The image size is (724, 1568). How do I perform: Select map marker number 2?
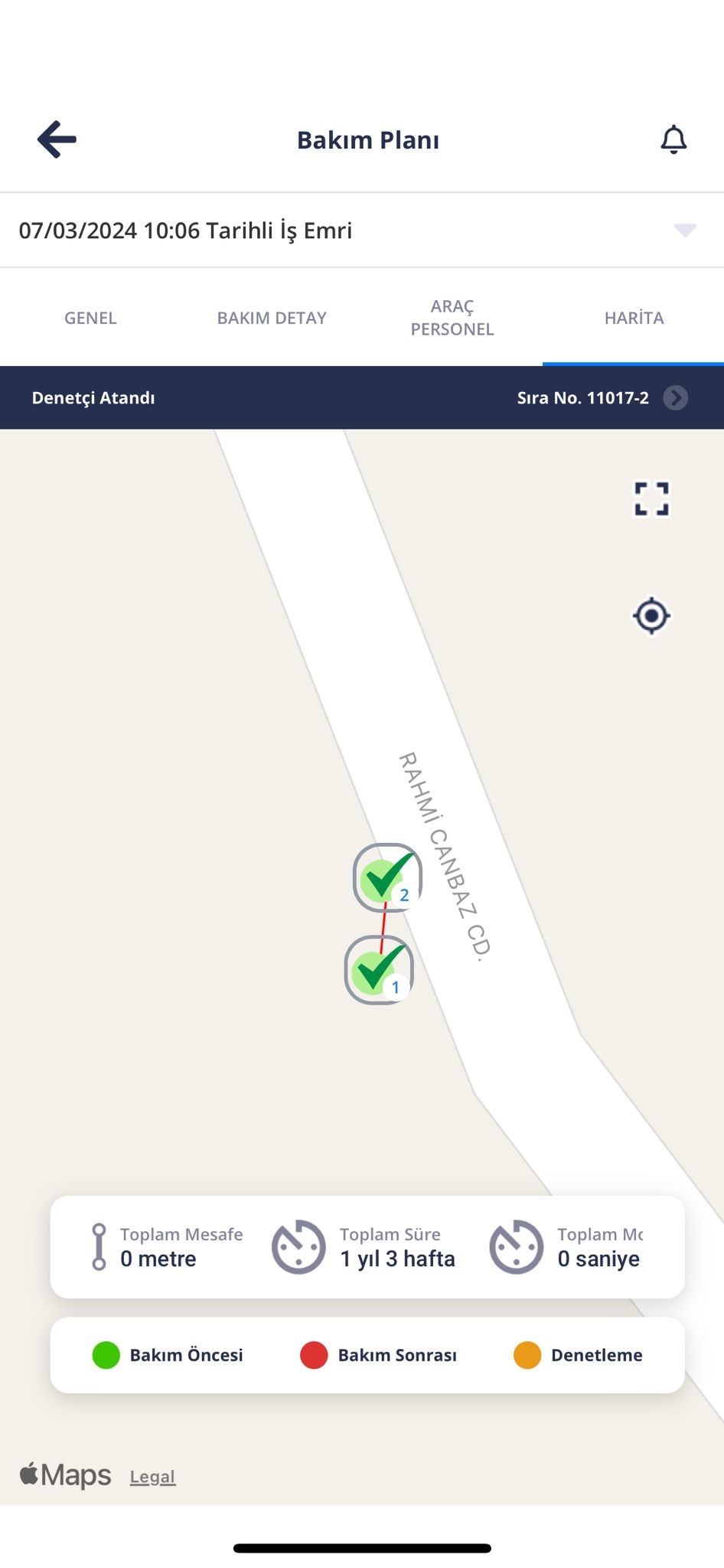(x=387, y=878)
